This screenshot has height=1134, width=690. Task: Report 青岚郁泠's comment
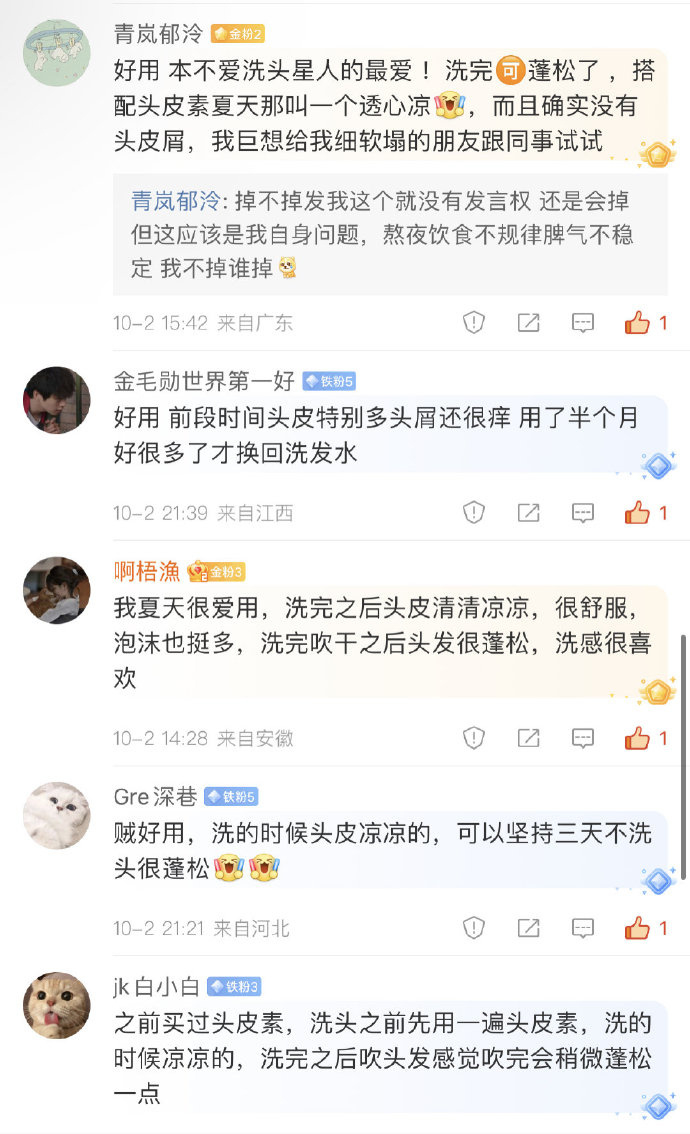click(x=474, y=322)
